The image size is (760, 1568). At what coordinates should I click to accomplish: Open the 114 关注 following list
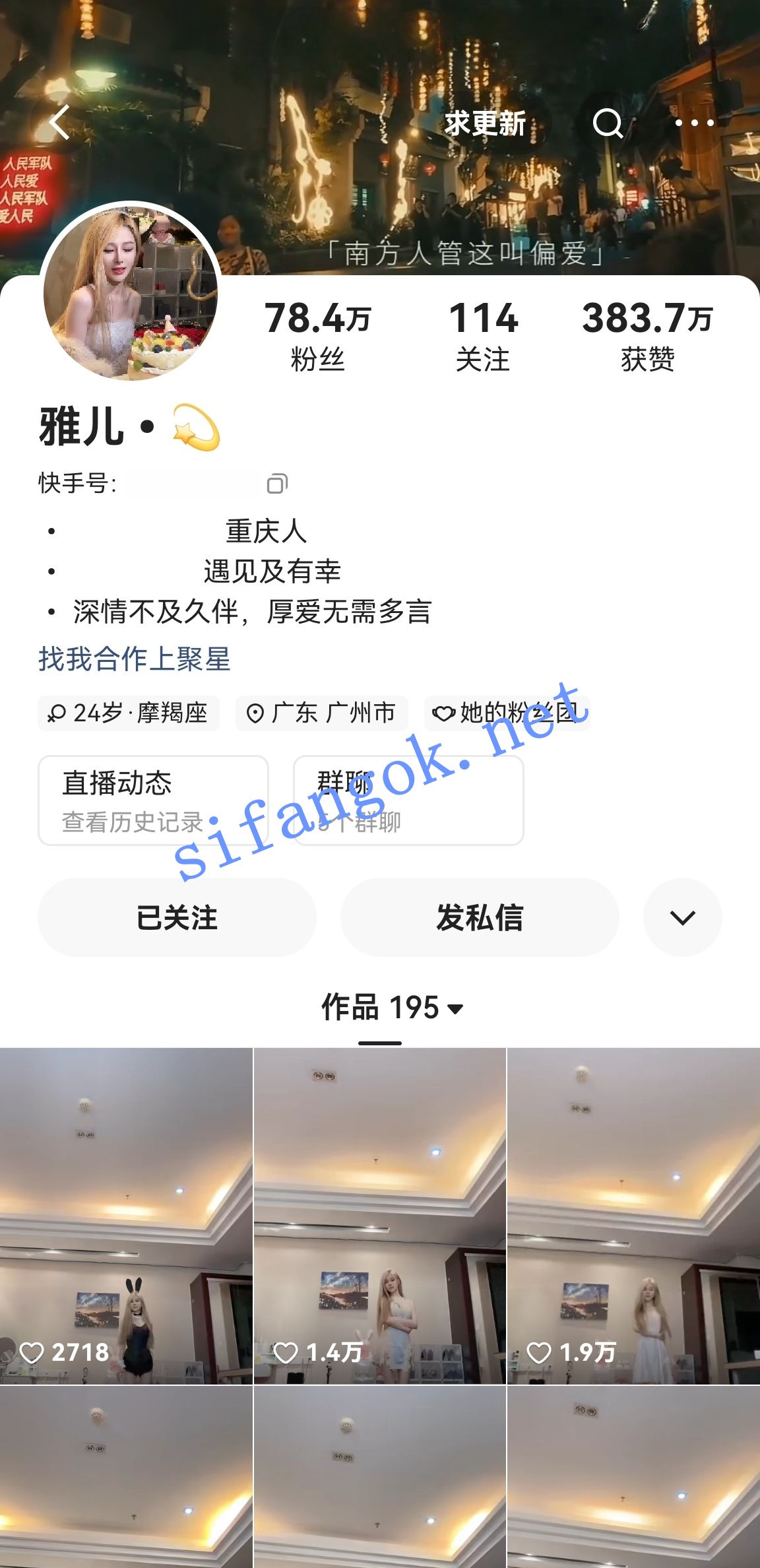483,335
